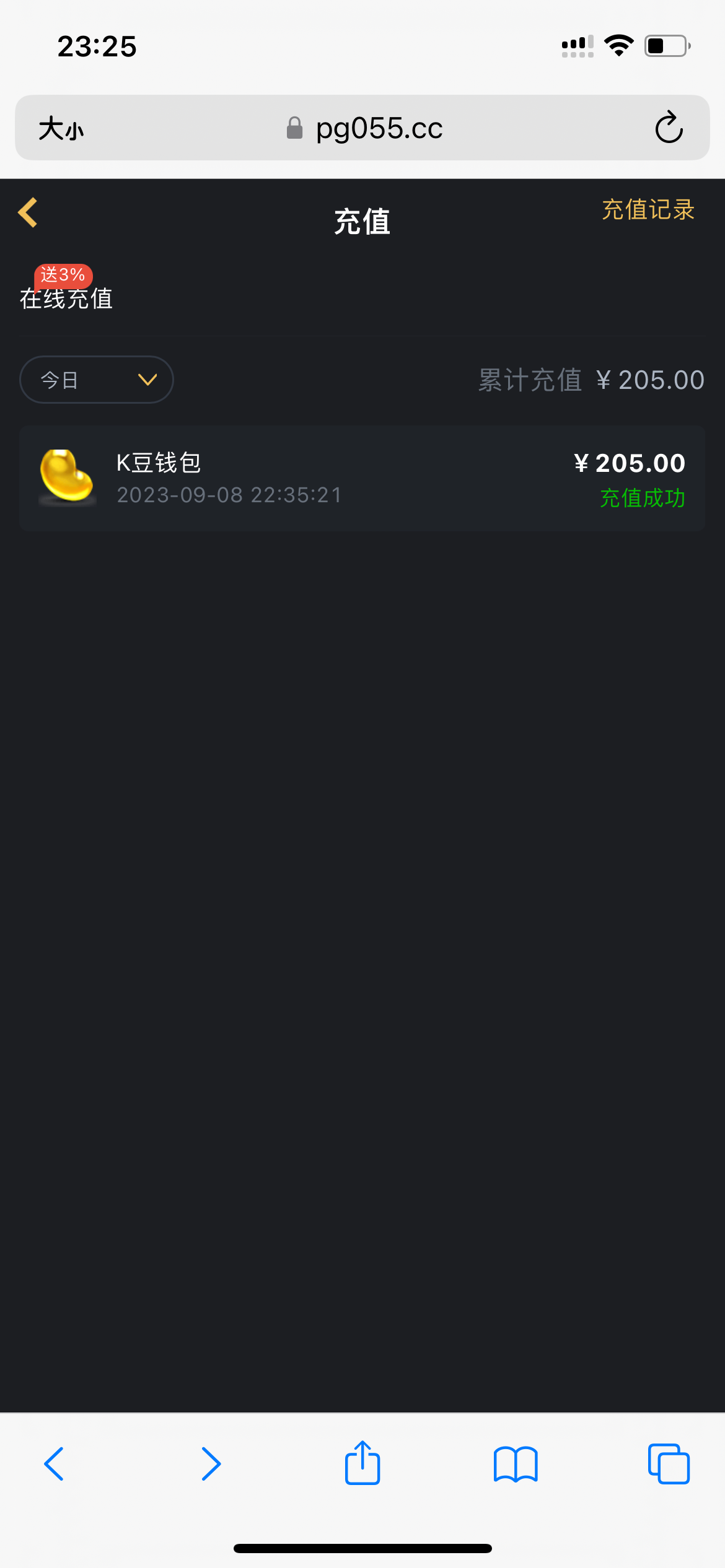Open the 2023-09-08 recharge record
Image resolution: width=725 pixels, height=1568 pixels.
click(229, 494)
